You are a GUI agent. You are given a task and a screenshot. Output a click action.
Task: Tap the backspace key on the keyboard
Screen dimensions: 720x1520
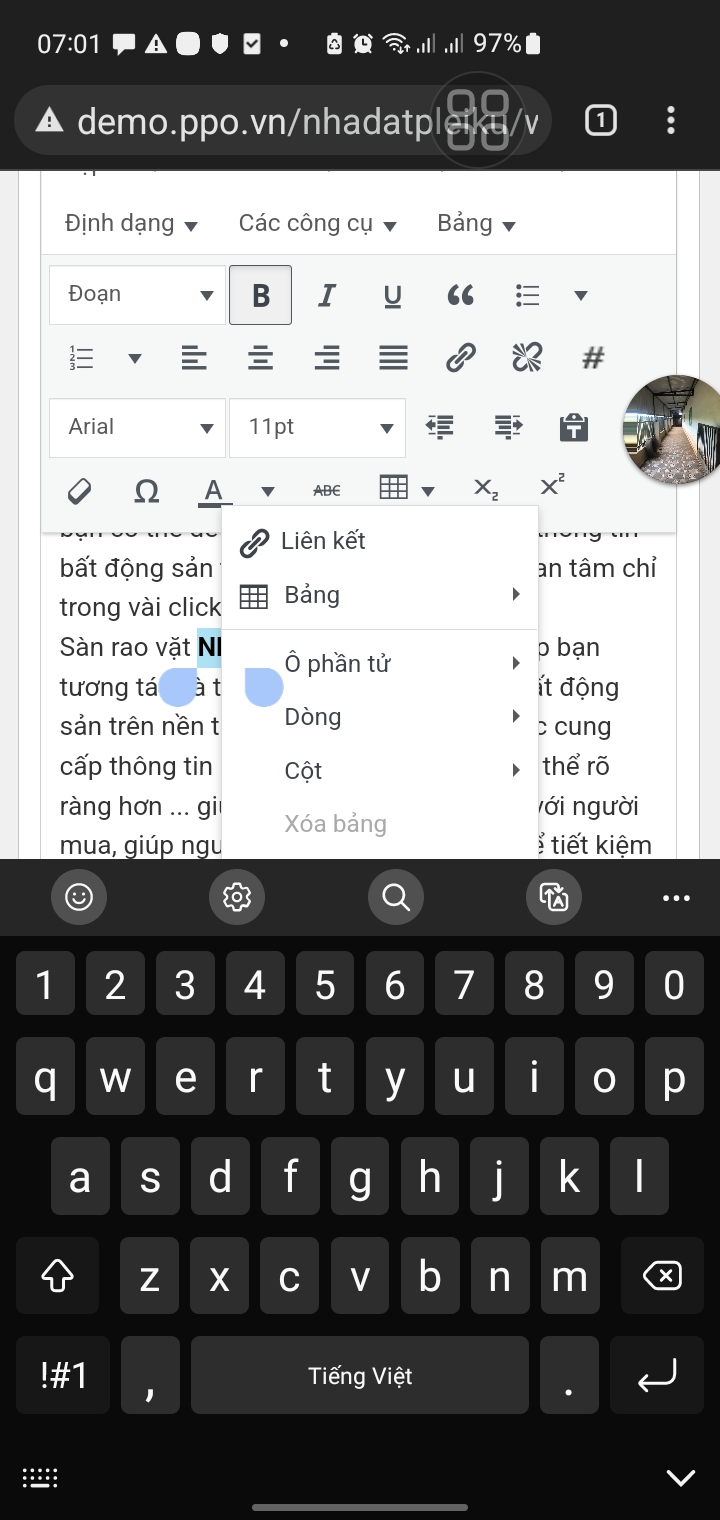coord(661,1276)
